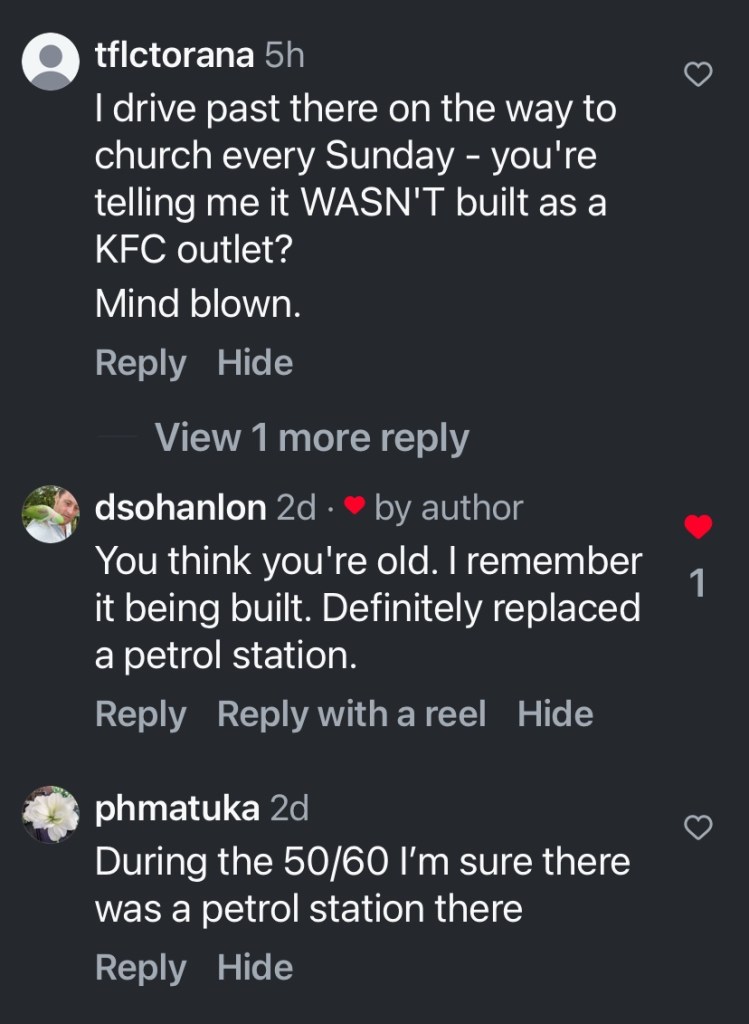The height and width of the screenshot is (1024, 749).
Task: Reply with a reel to dsohanlon
Action: tap(351, 714)
